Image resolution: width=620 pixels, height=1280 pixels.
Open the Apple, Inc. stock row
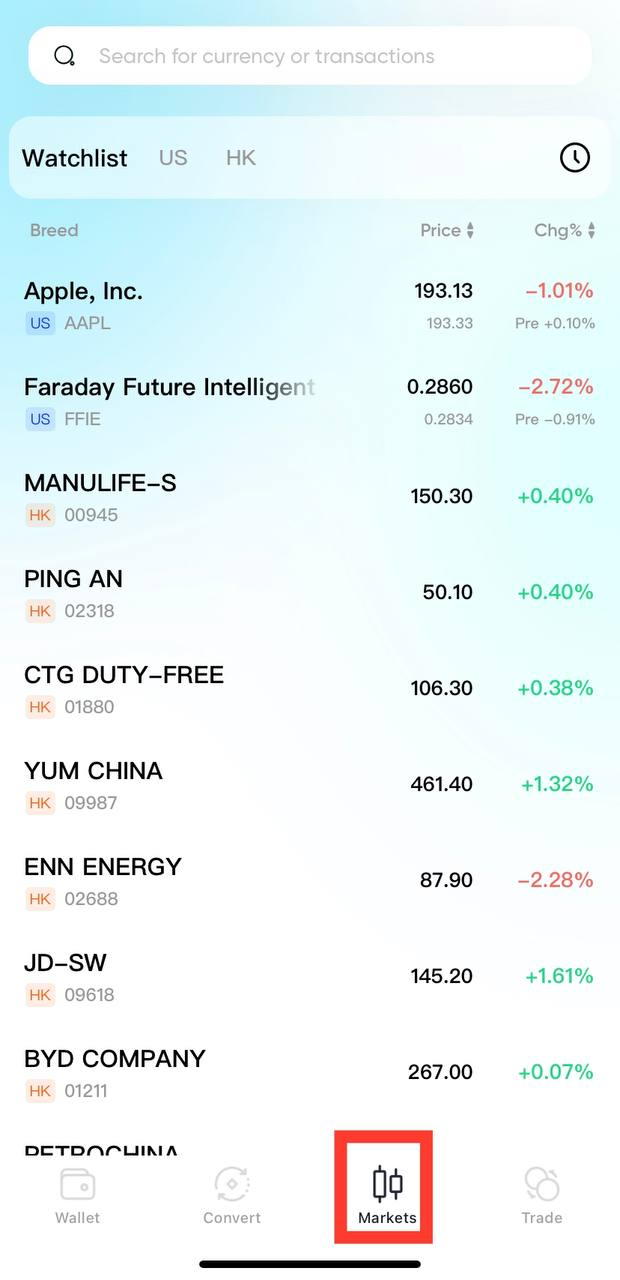tap(310, 306)
